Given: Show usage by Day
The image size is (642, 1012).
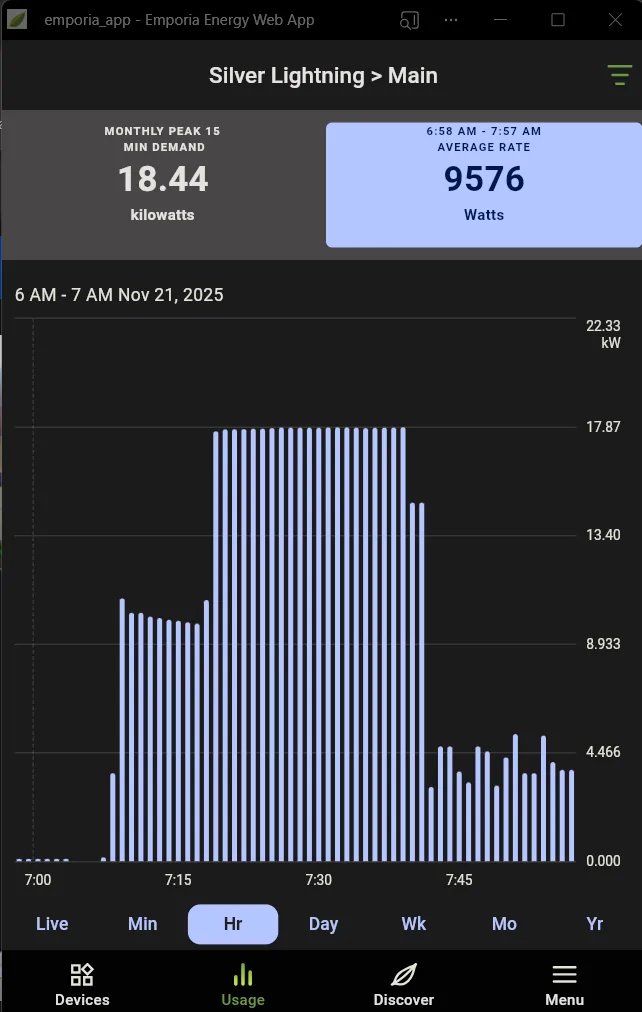Looking at the screenshot, I should (323, 923).
